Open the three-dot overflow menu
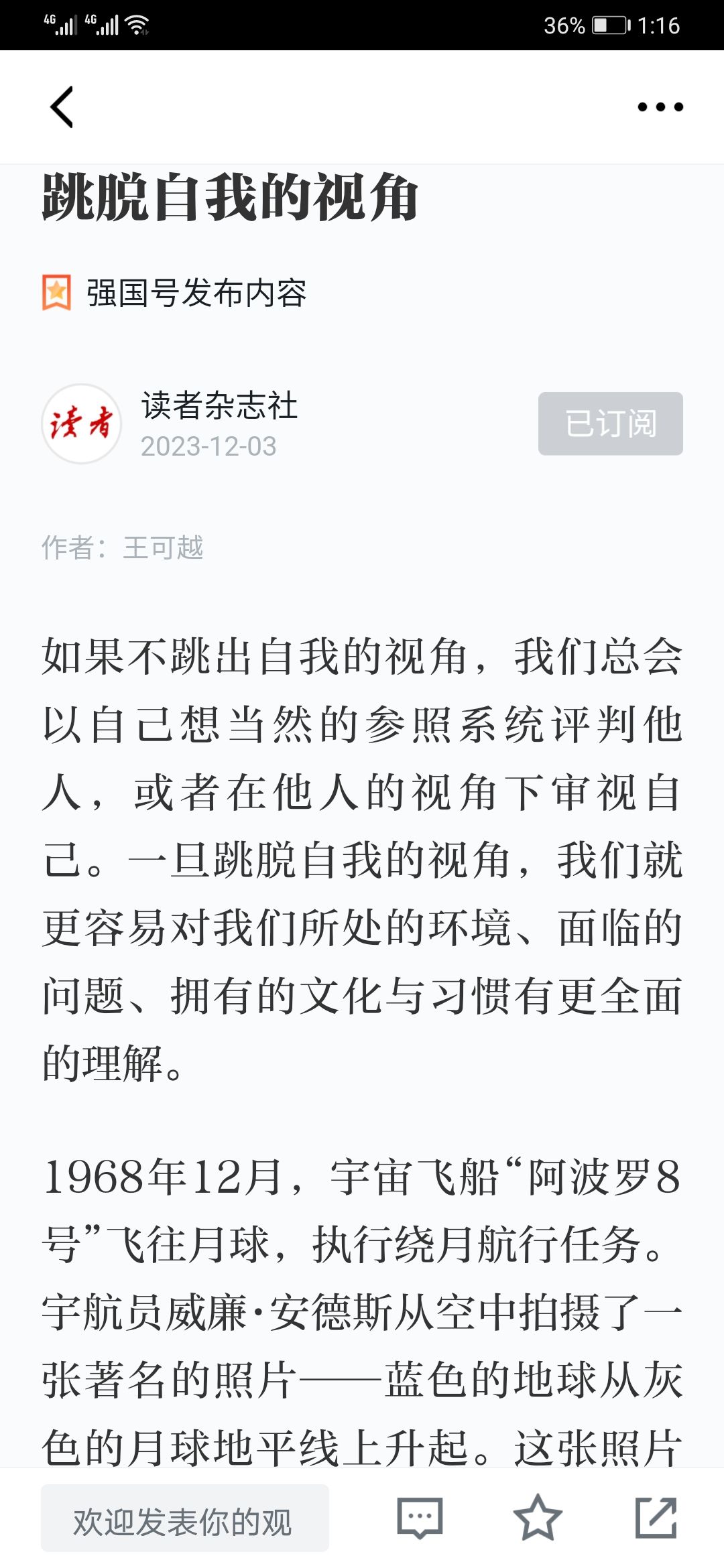The width and height of the screenshot is (724, 1568). click(x=660, y=107)
